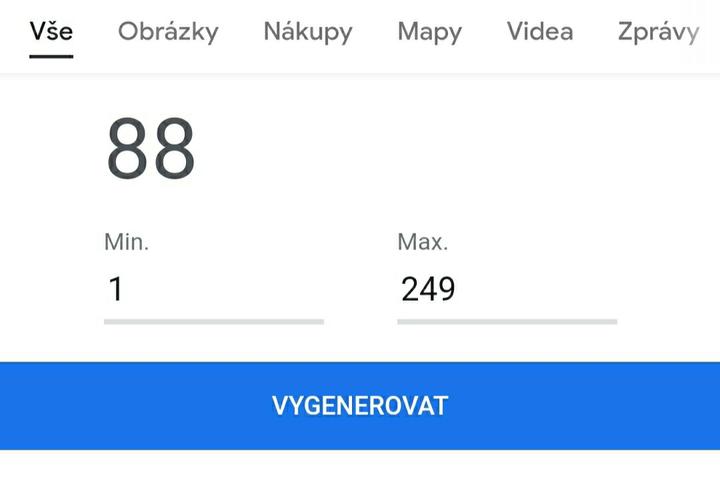Edit the Min. value field
The width and height of the screenshot is (720, 487).
click(x=213, y=290)
